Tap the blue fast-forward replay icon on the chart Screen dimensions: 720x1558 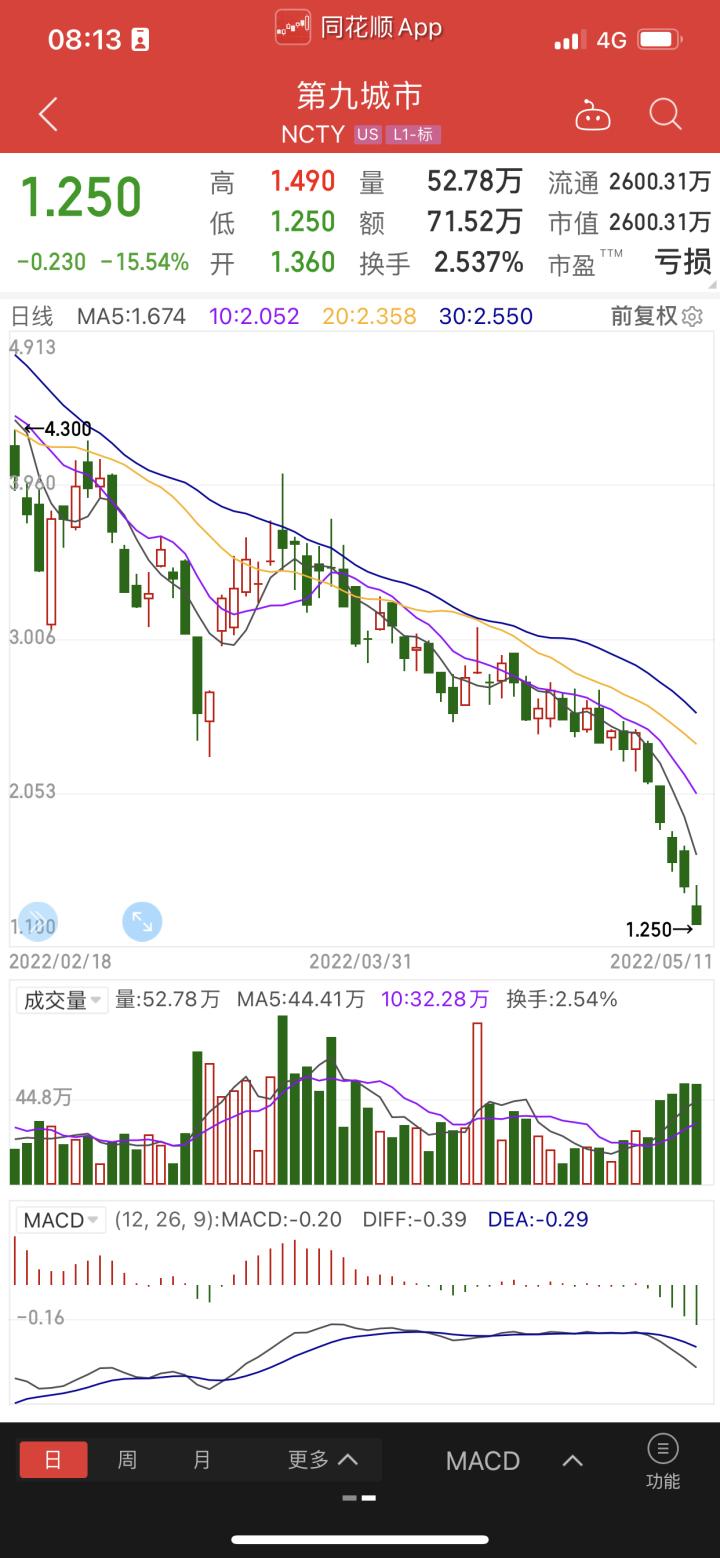click(x=36, y=922)
